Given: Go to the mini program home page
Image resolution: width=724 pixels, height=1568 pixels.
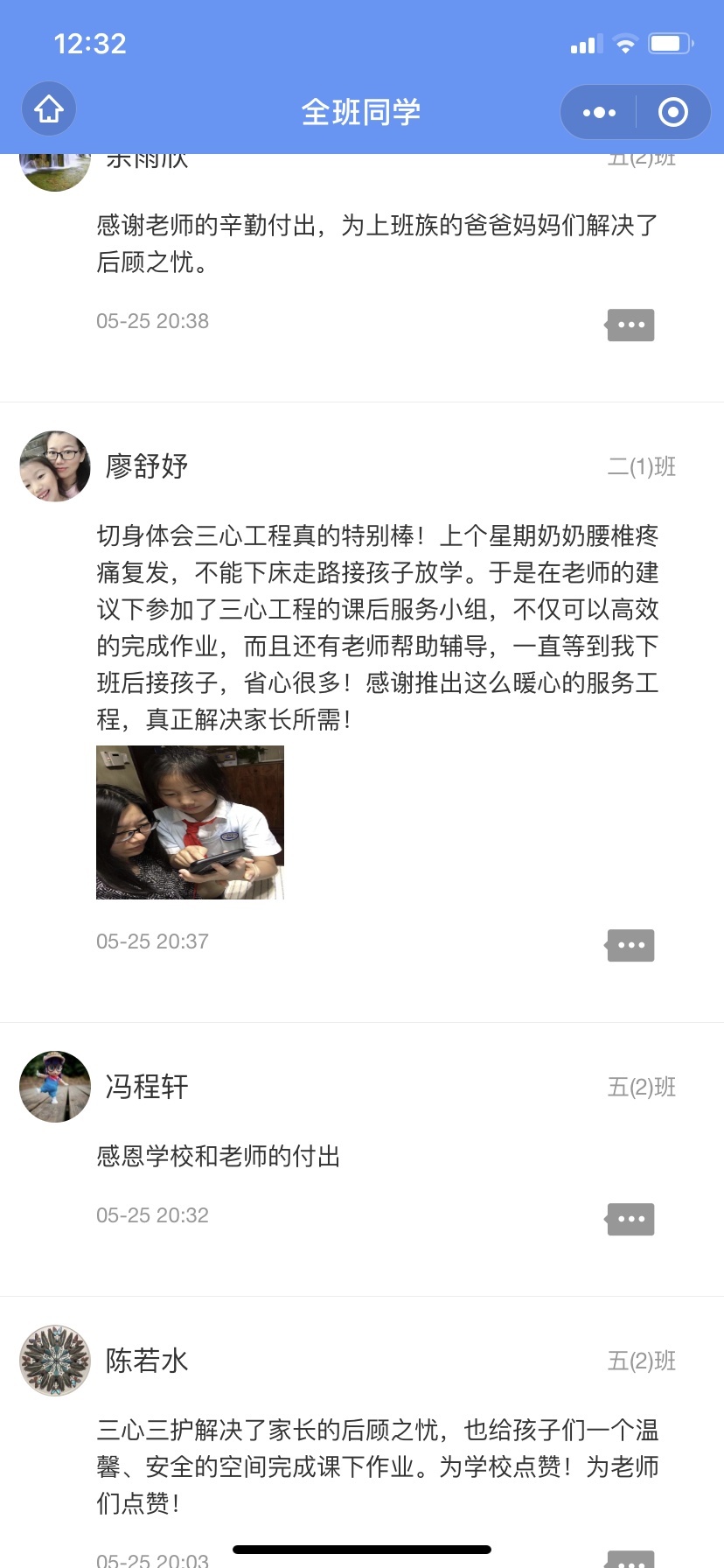Looking at the screenshot, I should (49, 109).
